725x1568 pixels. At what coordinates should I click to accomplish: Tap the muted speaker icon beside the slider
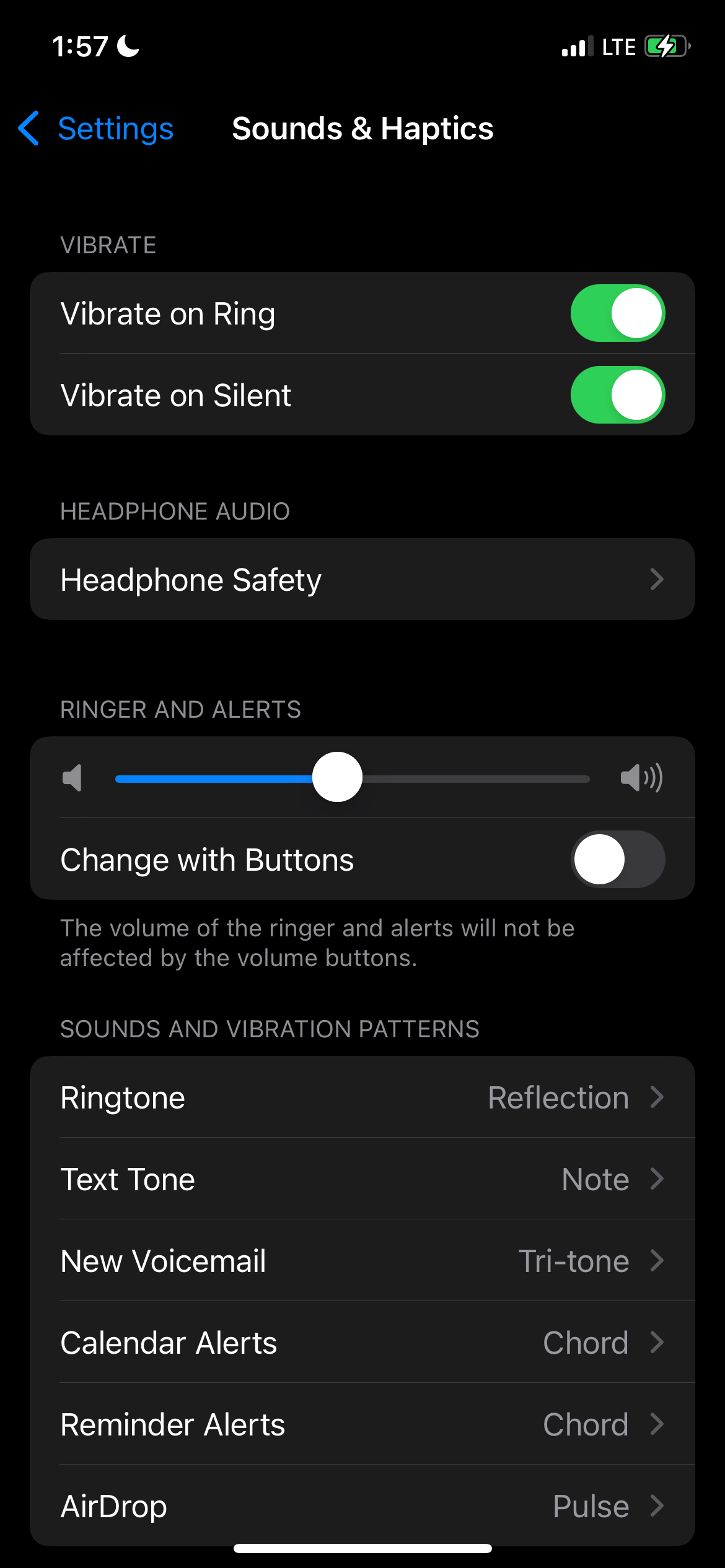coord(72,778)
